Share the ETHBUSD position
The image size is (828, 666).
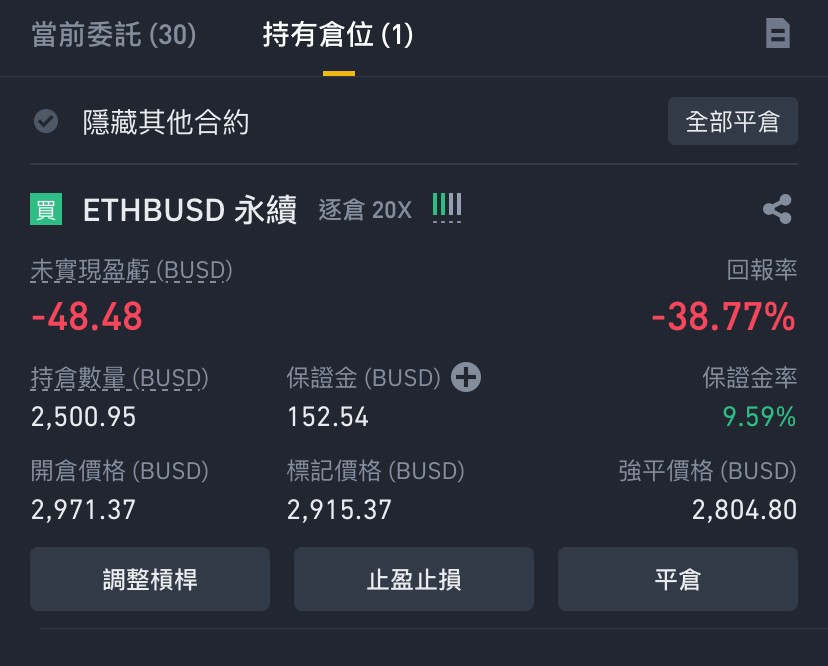click(x=777, y=209)
